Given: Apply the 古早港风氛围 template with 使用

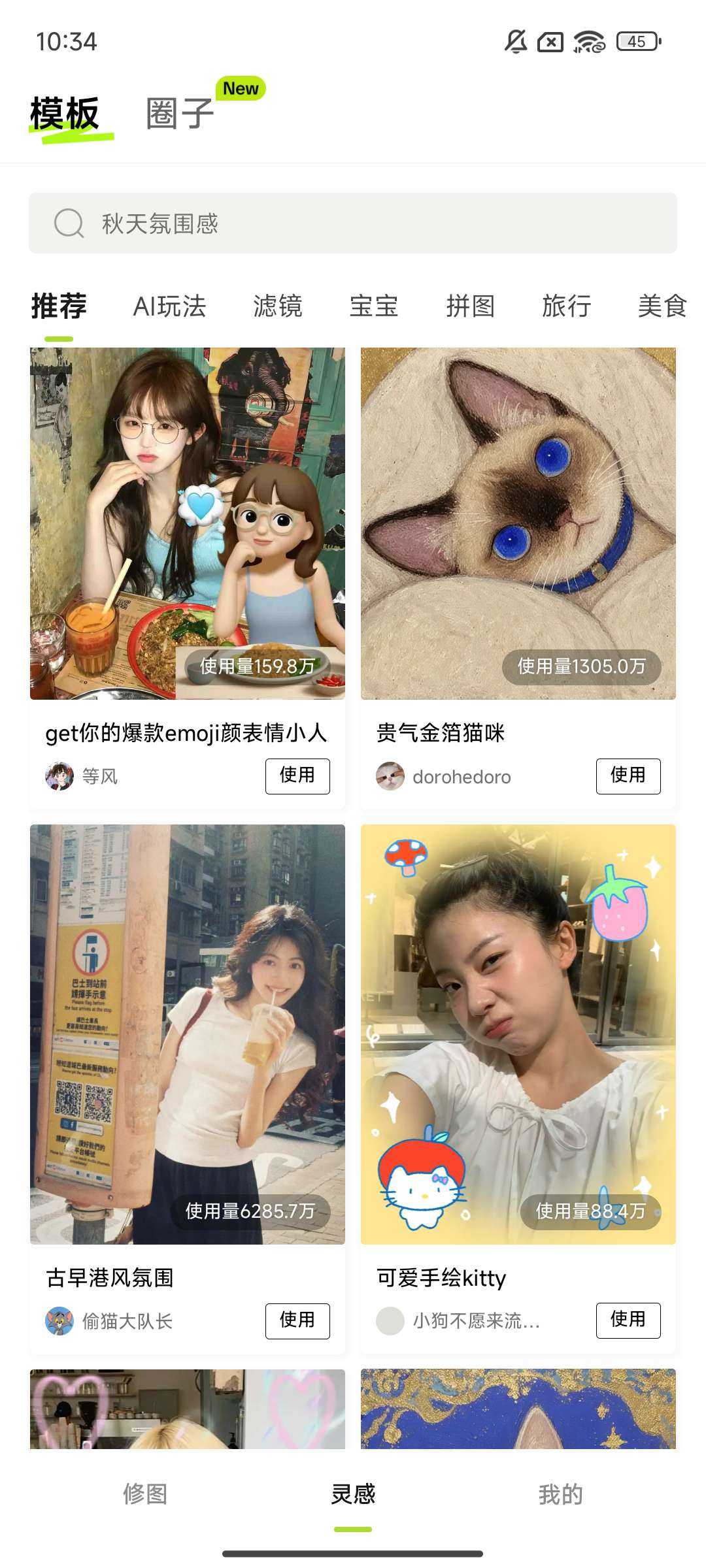Looking at the screenshot, I should point(297,1321).
